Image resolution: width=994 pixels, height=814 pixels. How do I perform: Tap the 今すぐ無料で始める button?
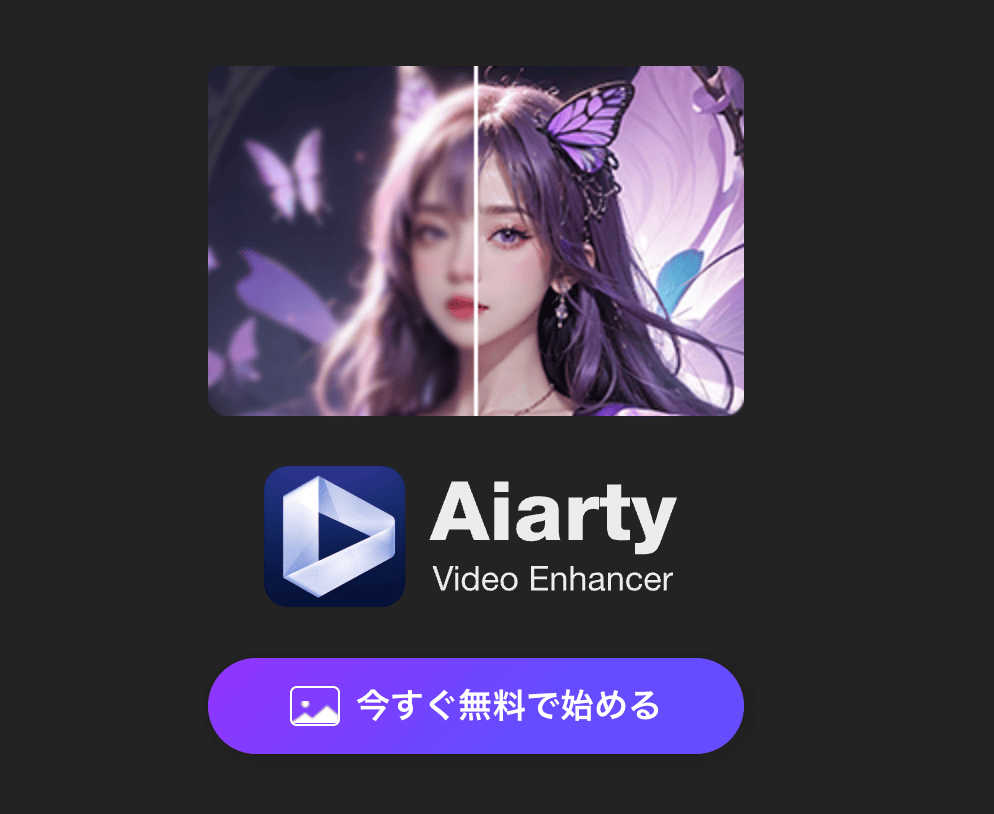tap(476, 706)
